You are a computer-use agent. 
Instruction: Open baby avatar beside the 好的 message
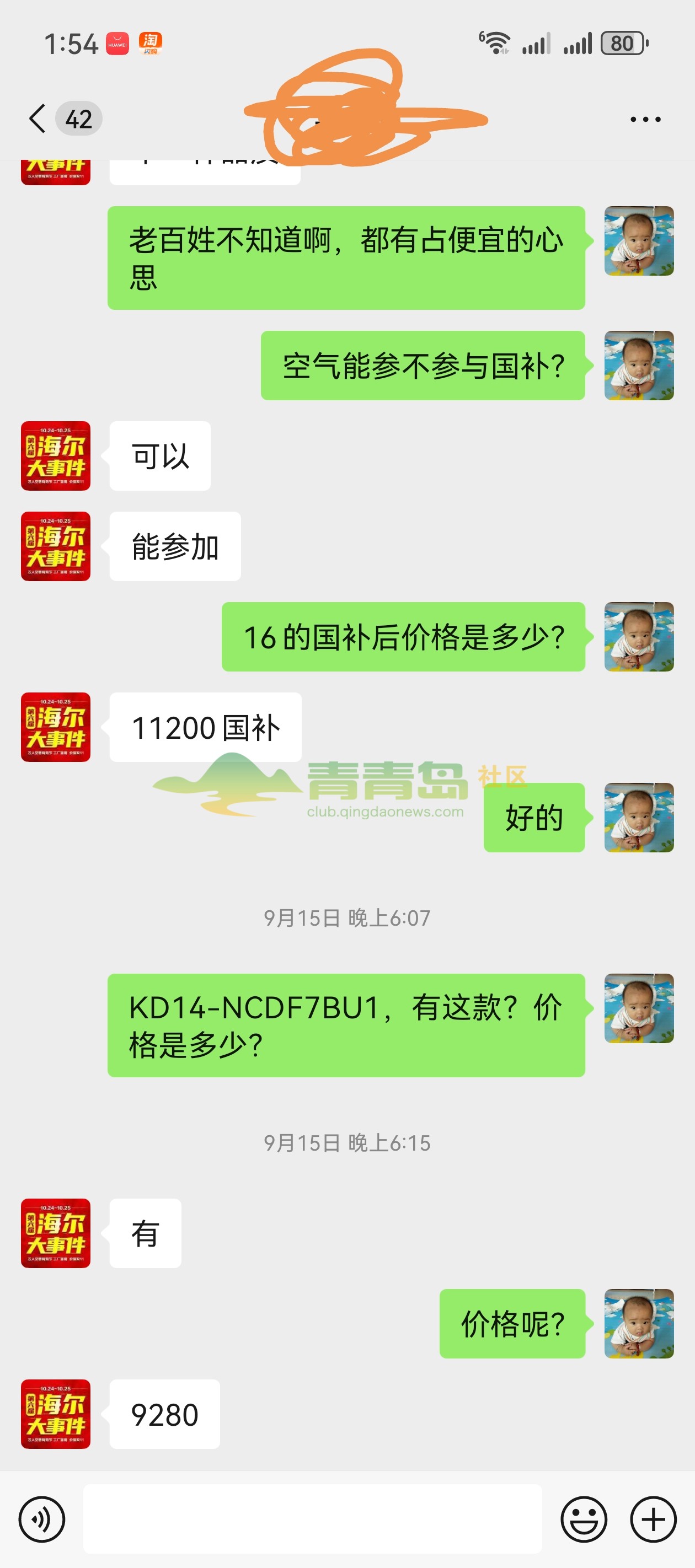tap(638, 817)
